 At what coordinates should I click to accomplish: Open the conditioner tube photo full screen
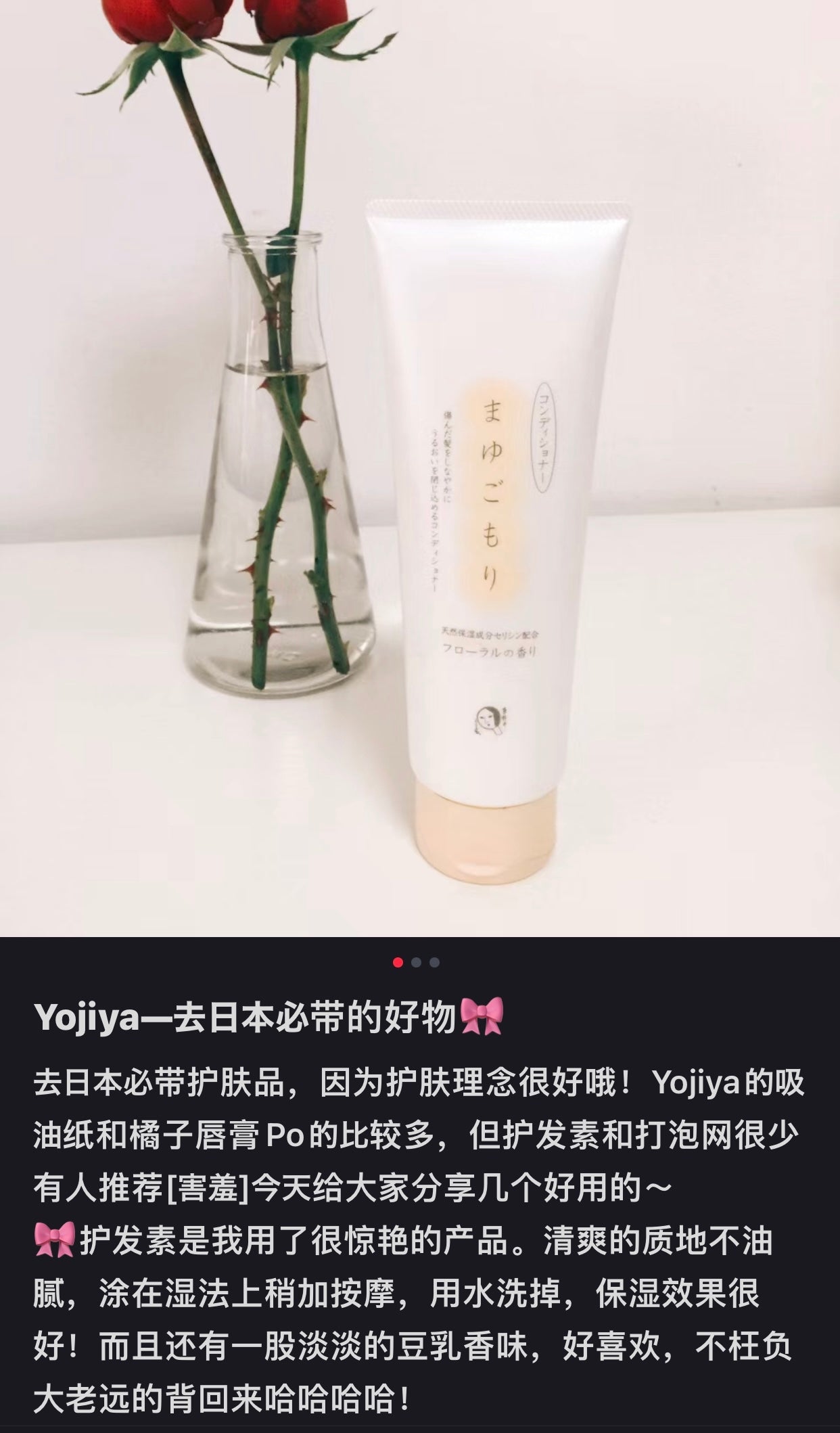click(x=500, y=528)
